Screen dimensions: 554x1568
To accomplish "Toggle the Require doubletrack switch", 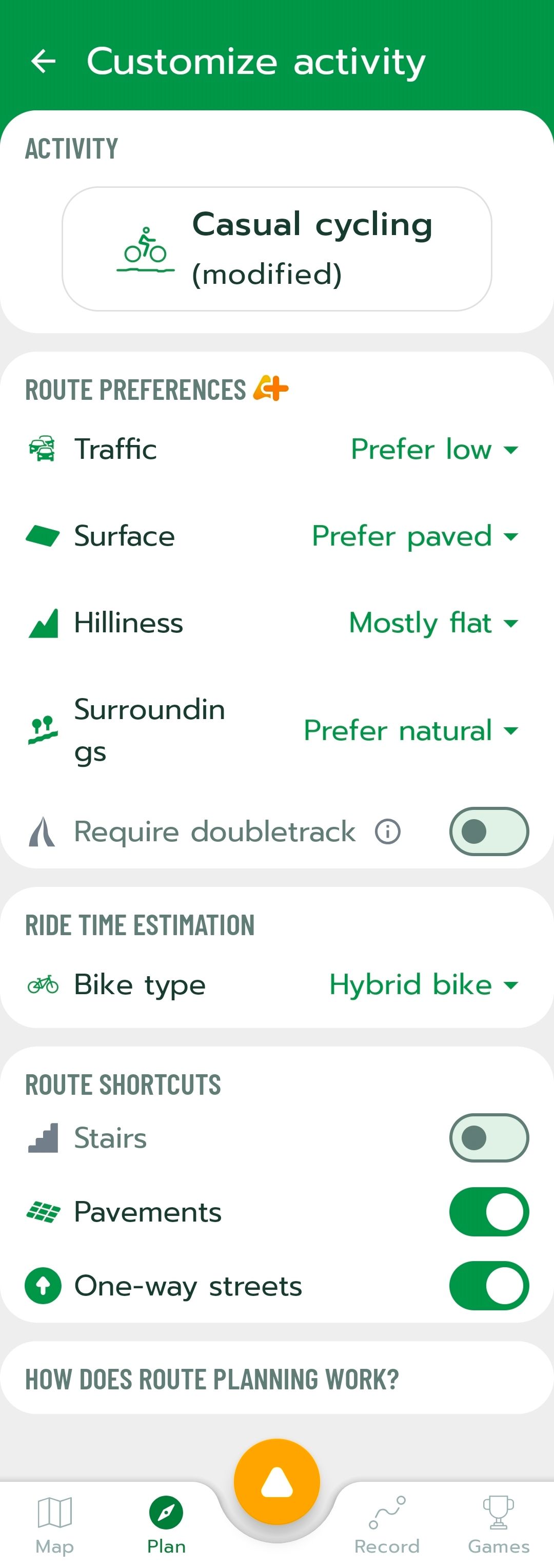I will 488,831.
